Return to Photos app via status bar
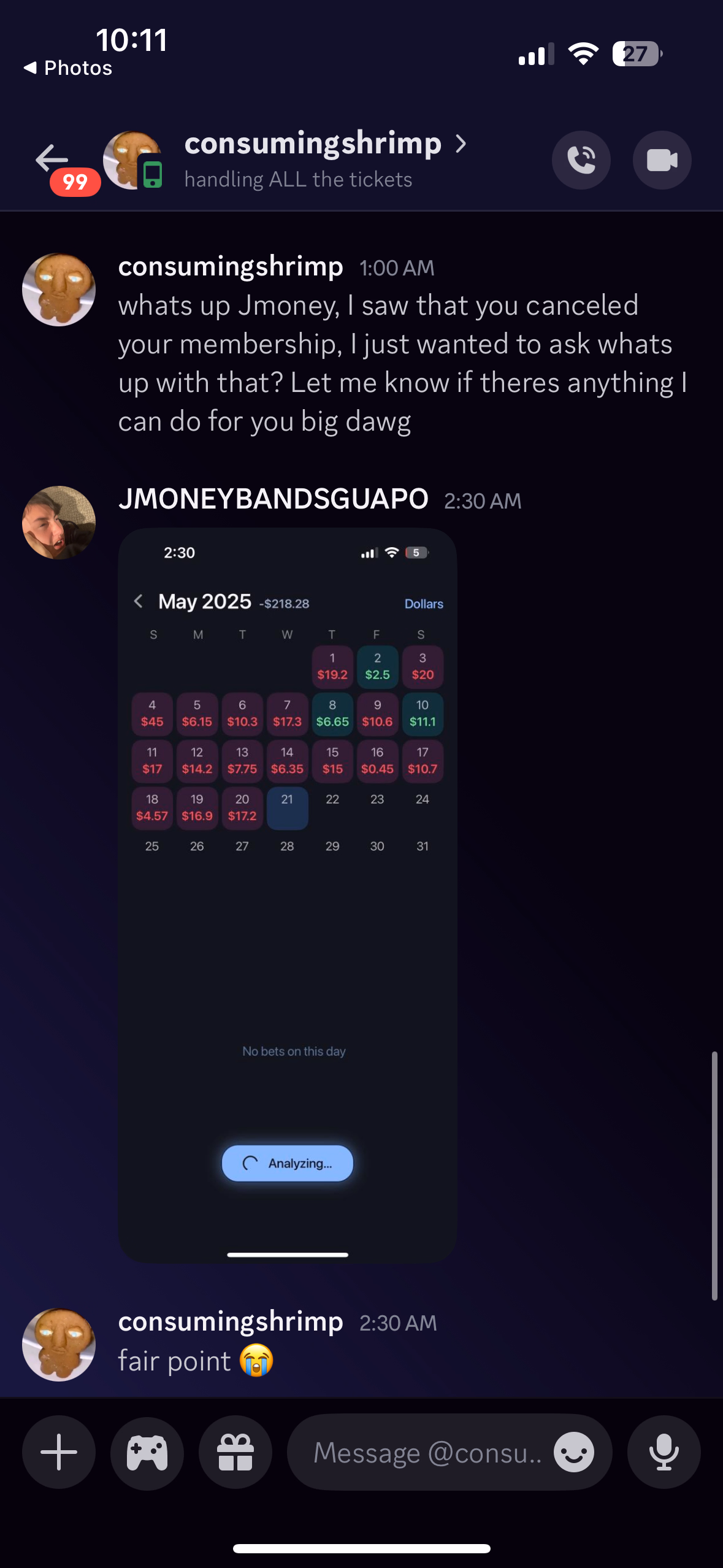 67,68
